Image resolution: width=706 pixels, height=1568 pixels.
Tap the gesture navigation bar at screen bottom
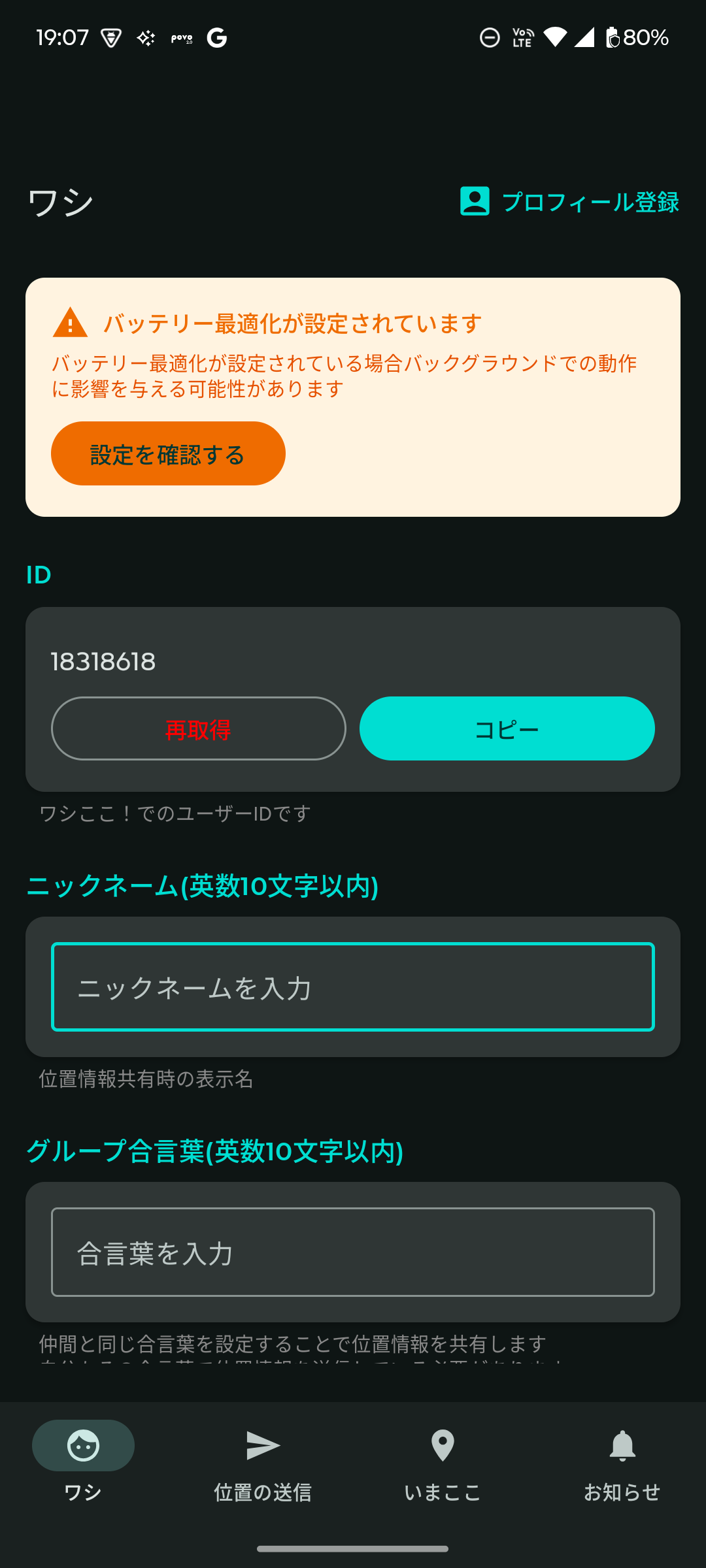(353, 1550)
